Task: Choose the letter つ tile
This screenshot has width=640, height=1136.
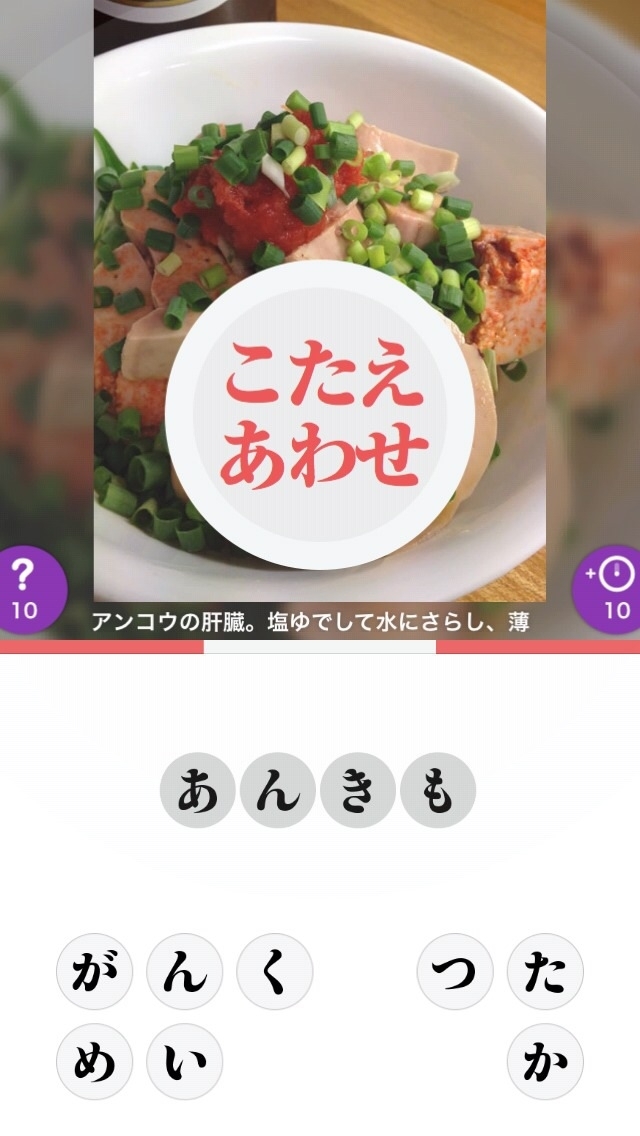Action: (455, 971)
